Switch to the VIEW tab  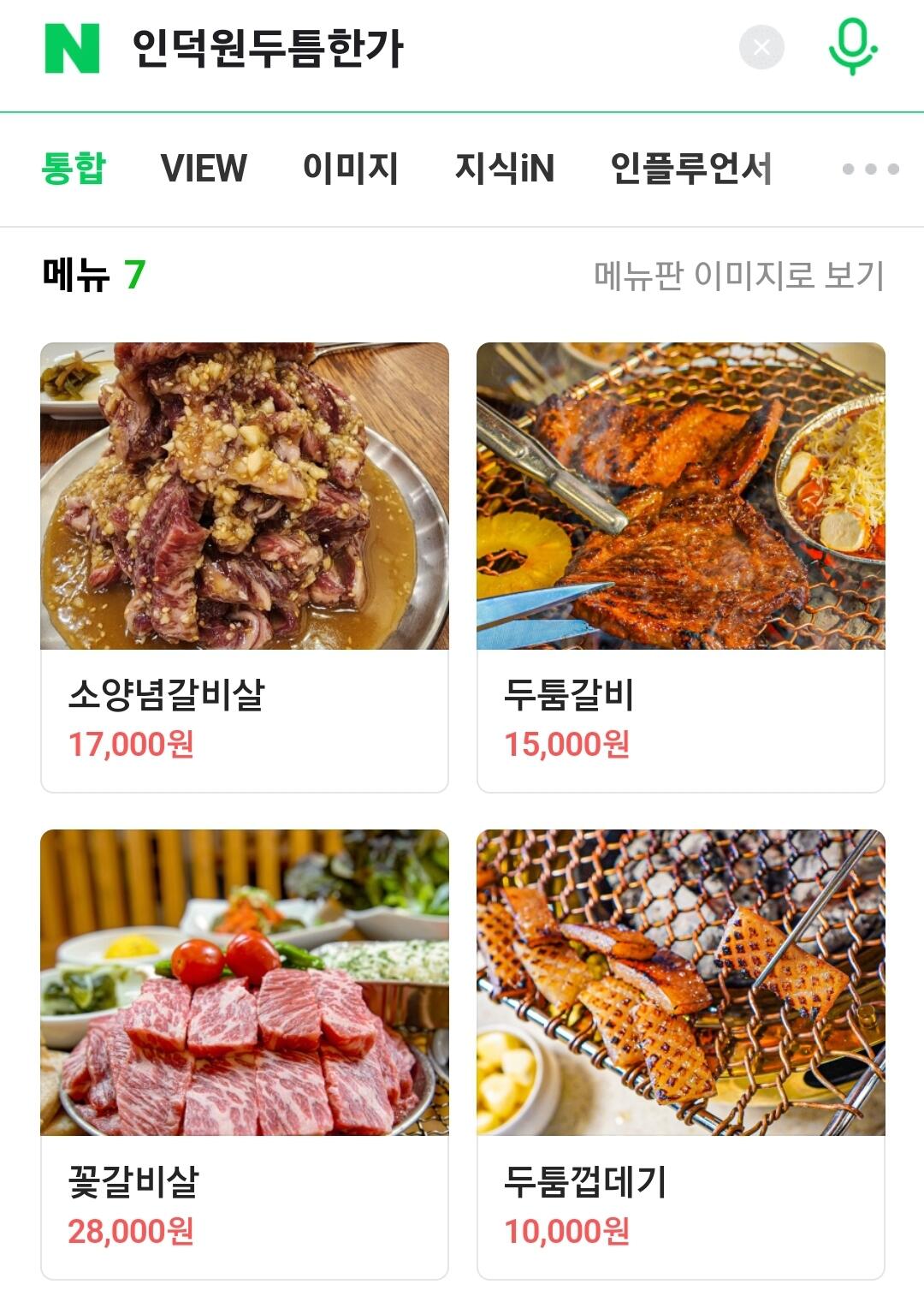coord(204,168)
